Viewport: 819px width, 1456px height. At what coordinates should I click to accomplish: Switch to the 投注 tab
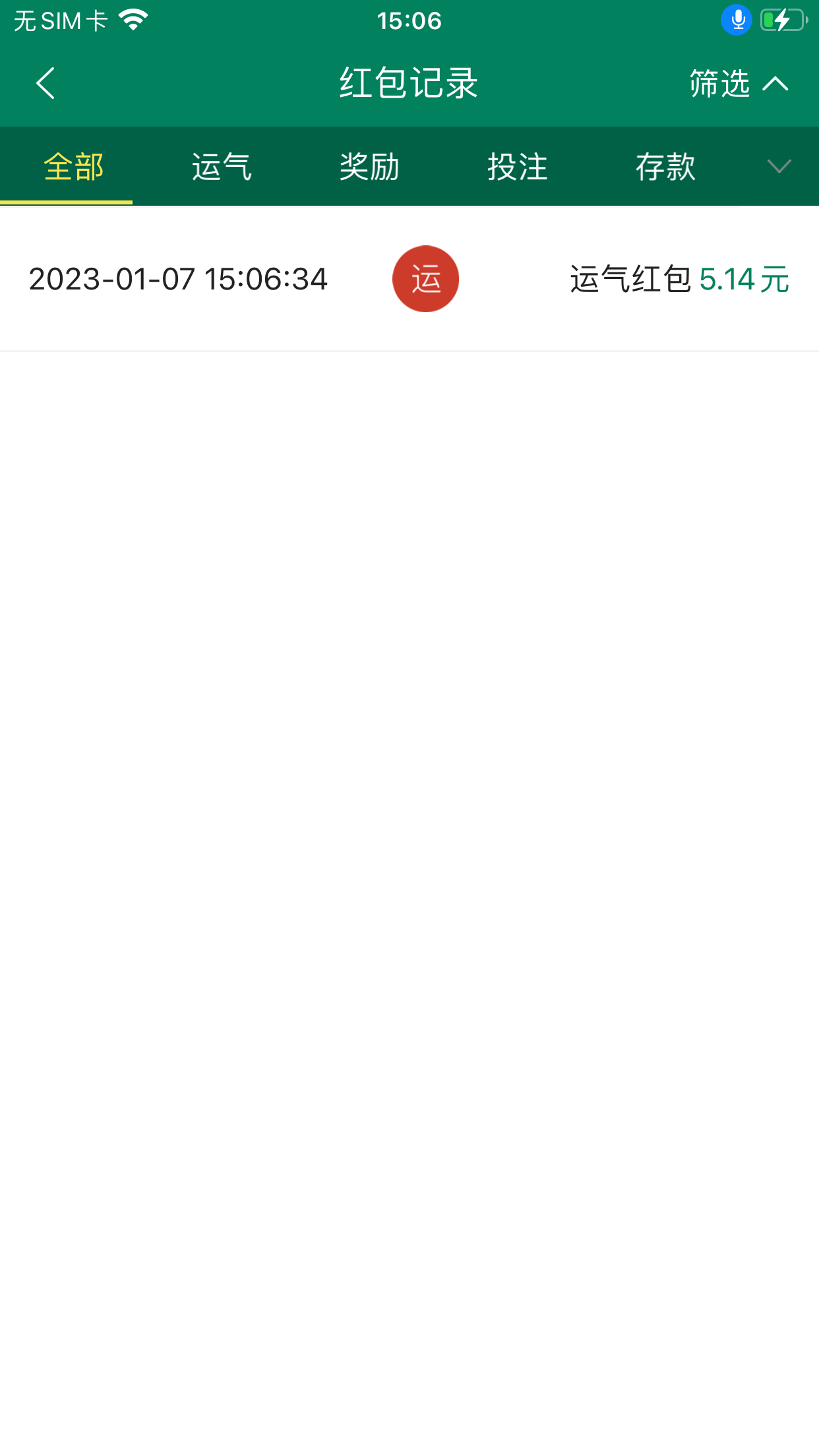point(518,166)
